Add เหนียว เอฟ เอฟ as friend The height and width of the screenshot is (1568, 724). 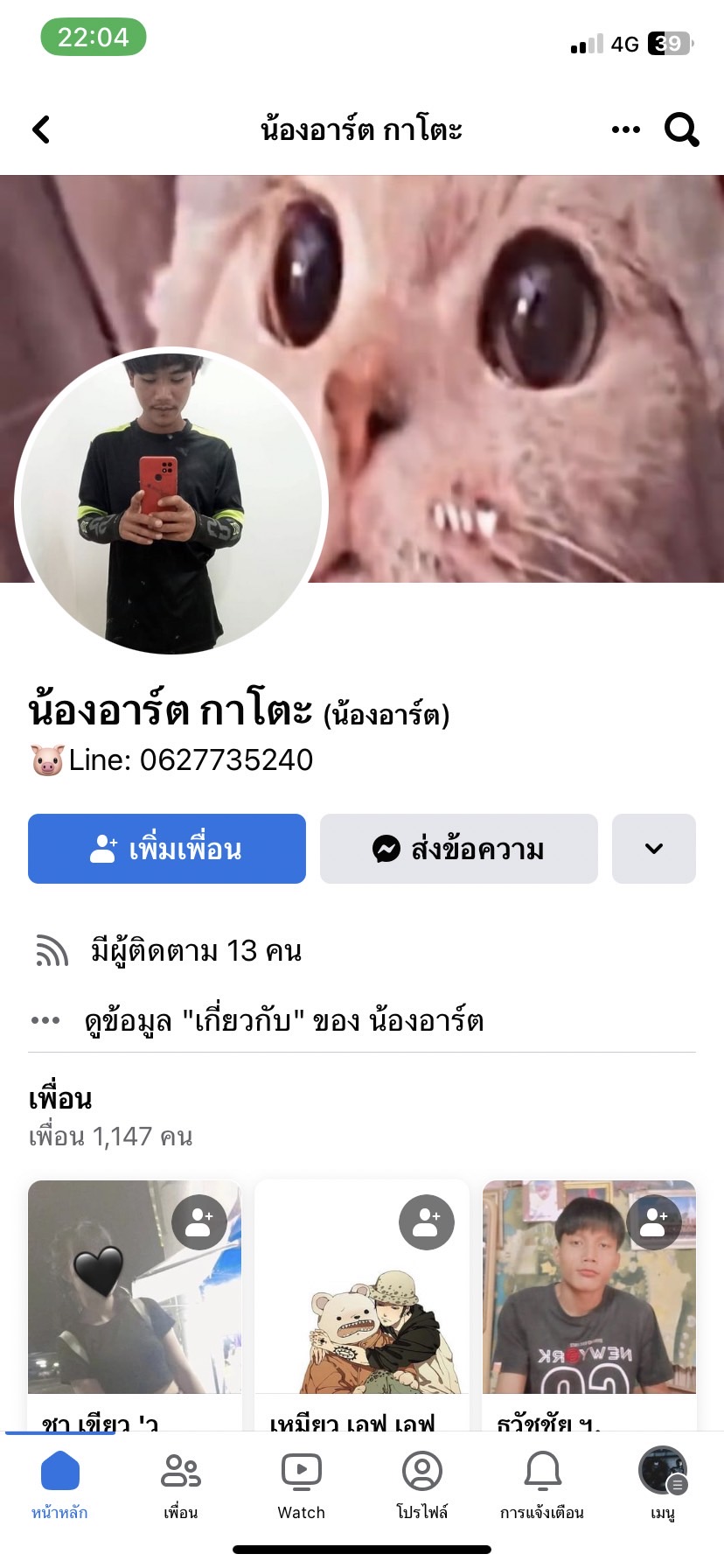426,1221
